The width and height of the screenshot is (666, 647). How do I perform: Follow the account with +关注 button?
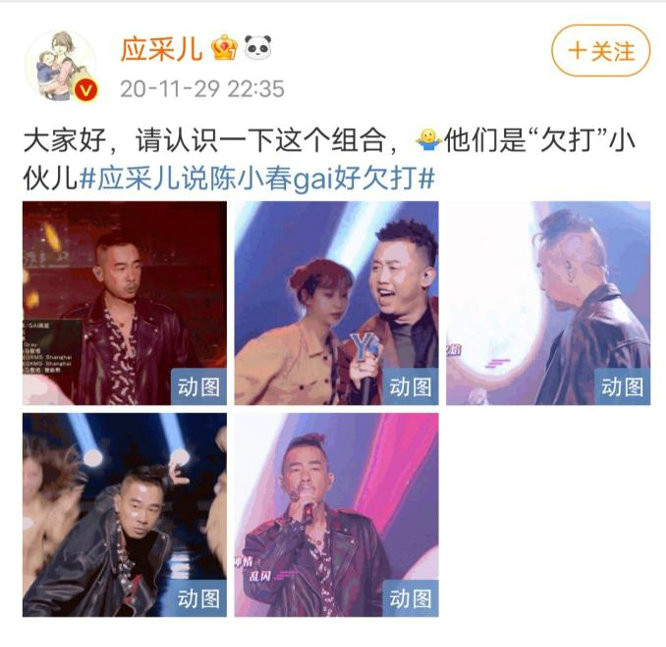point(601,51)
